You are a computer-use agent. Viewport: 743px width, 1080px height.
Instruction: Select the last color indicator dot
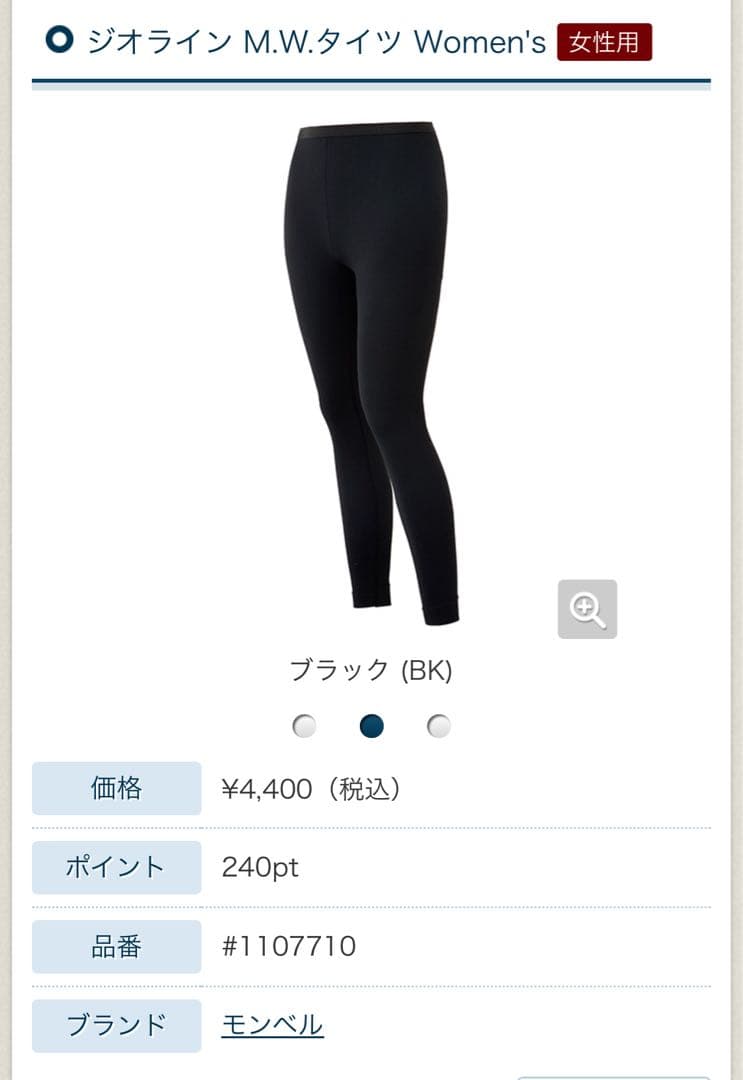438,726
